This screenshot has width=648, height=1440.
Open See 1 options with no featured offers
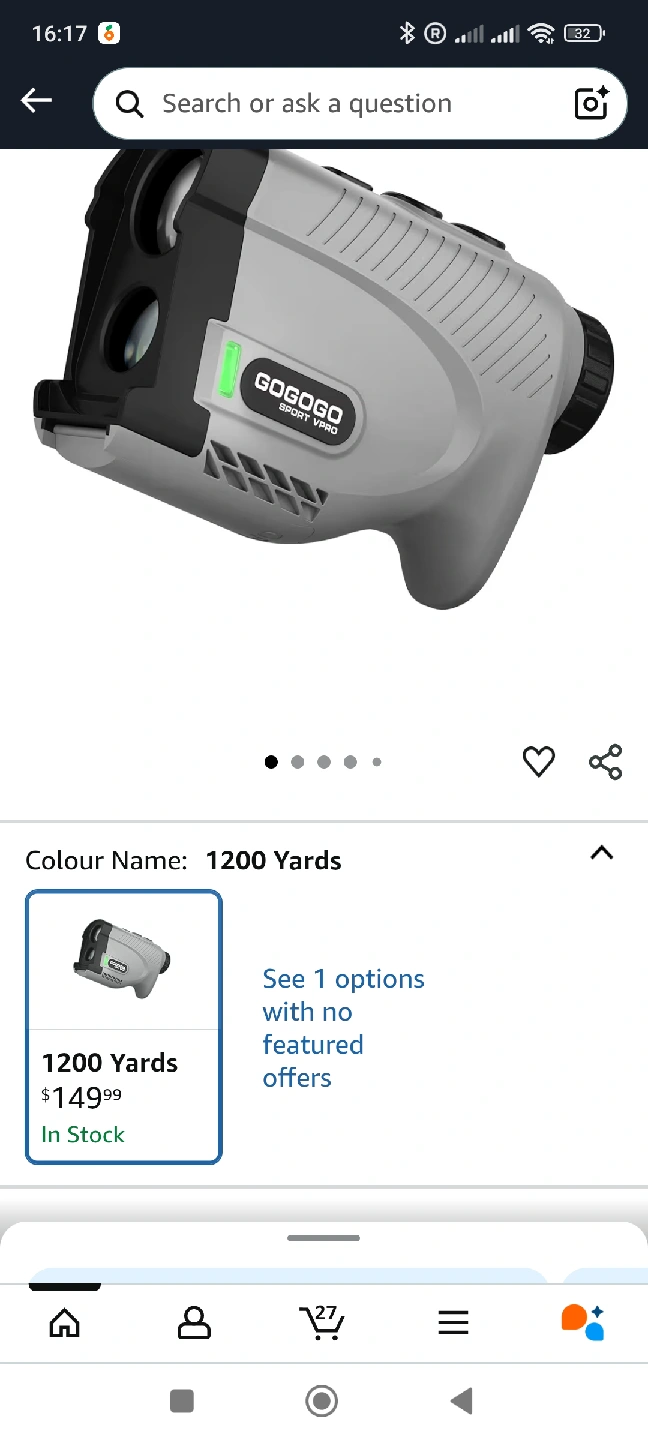tap(343, 1028)
